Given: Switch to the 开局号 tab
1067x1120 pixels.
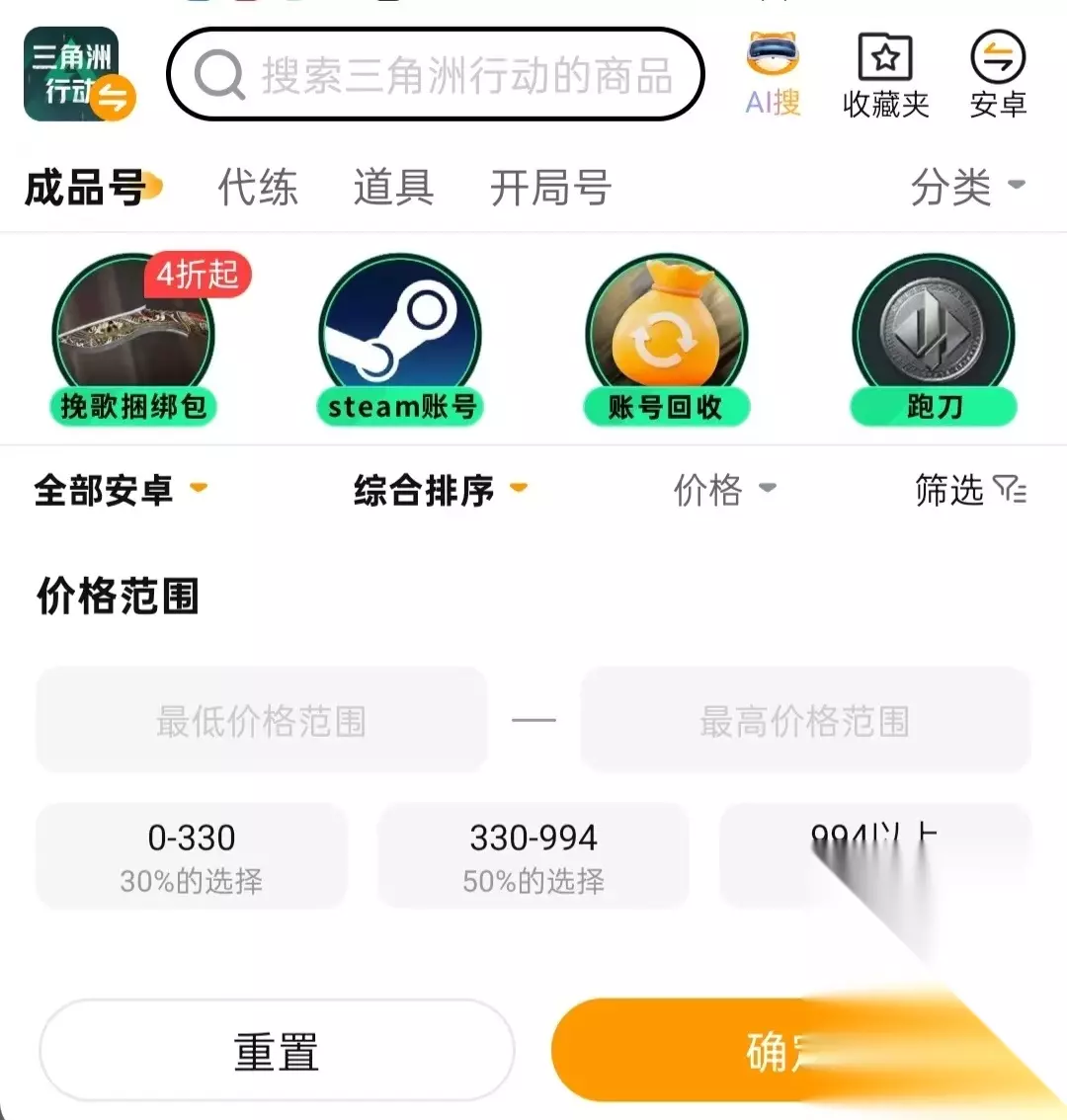Looking at the screenshot, I should (550, 187).
